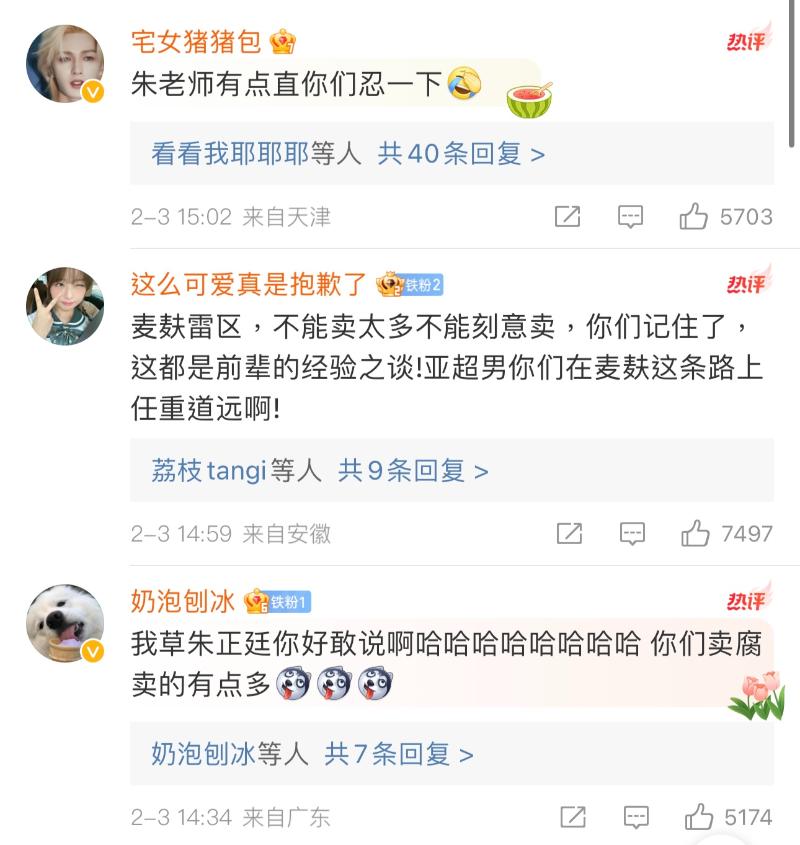Repost 奶泡刨冰's comment
Image resolution: width=800 pixels, height=845 pixels.
pyautogui.click(x=572, y=817)
